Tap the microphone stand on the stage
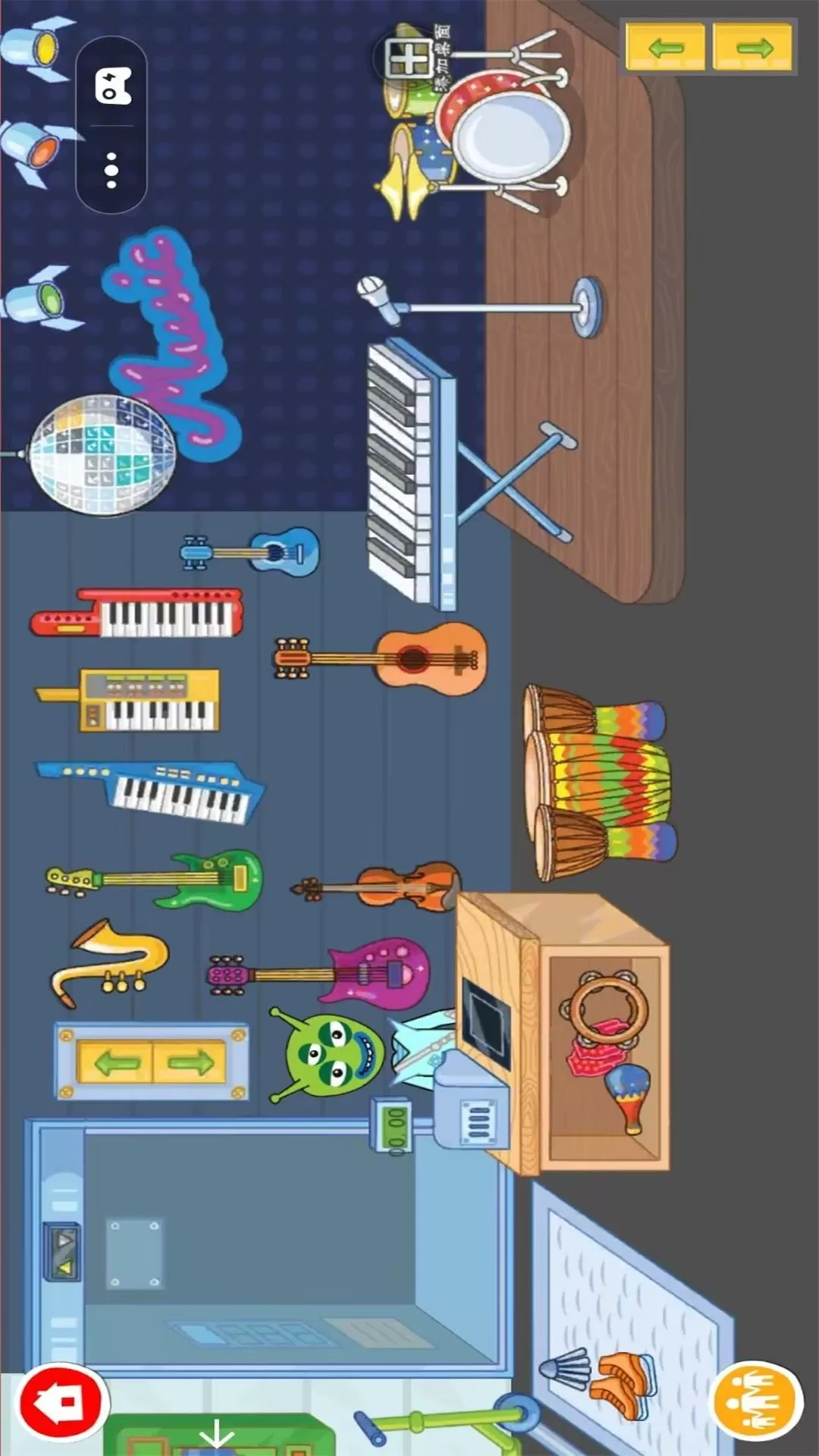The width and height of the screenshot is (819, 1456). tap(485, 306)
